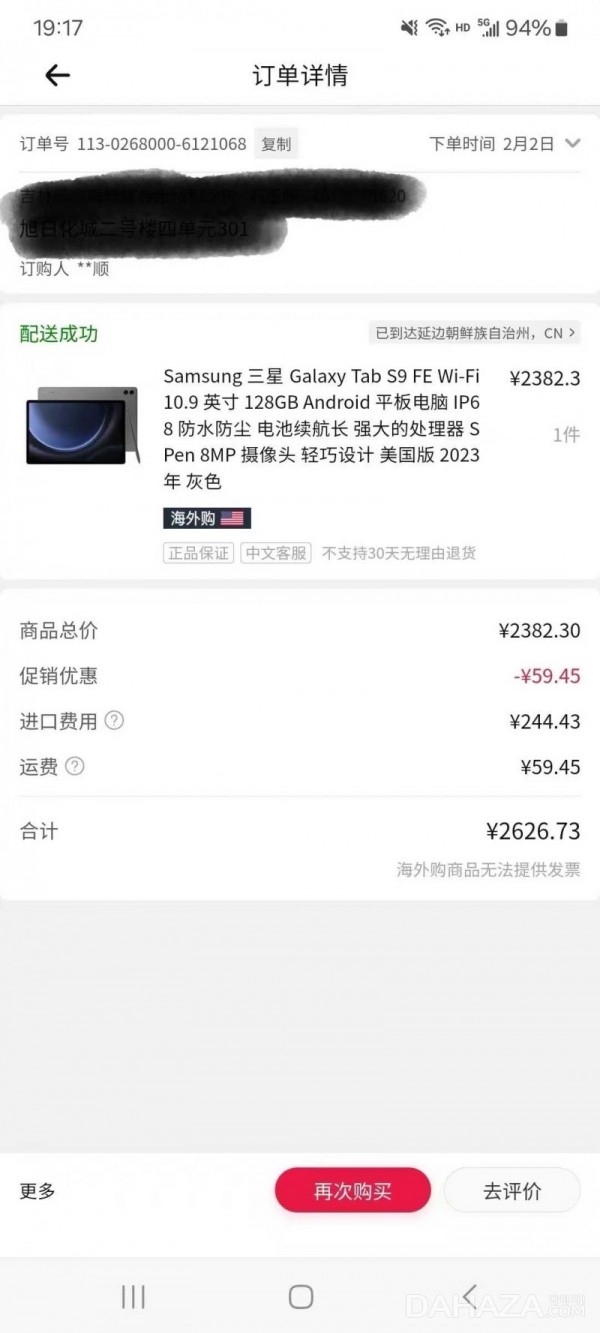The height and width of the screenshot is (1333, 600).
Task: Go to the system home screen
Action: coord(300,1297)
